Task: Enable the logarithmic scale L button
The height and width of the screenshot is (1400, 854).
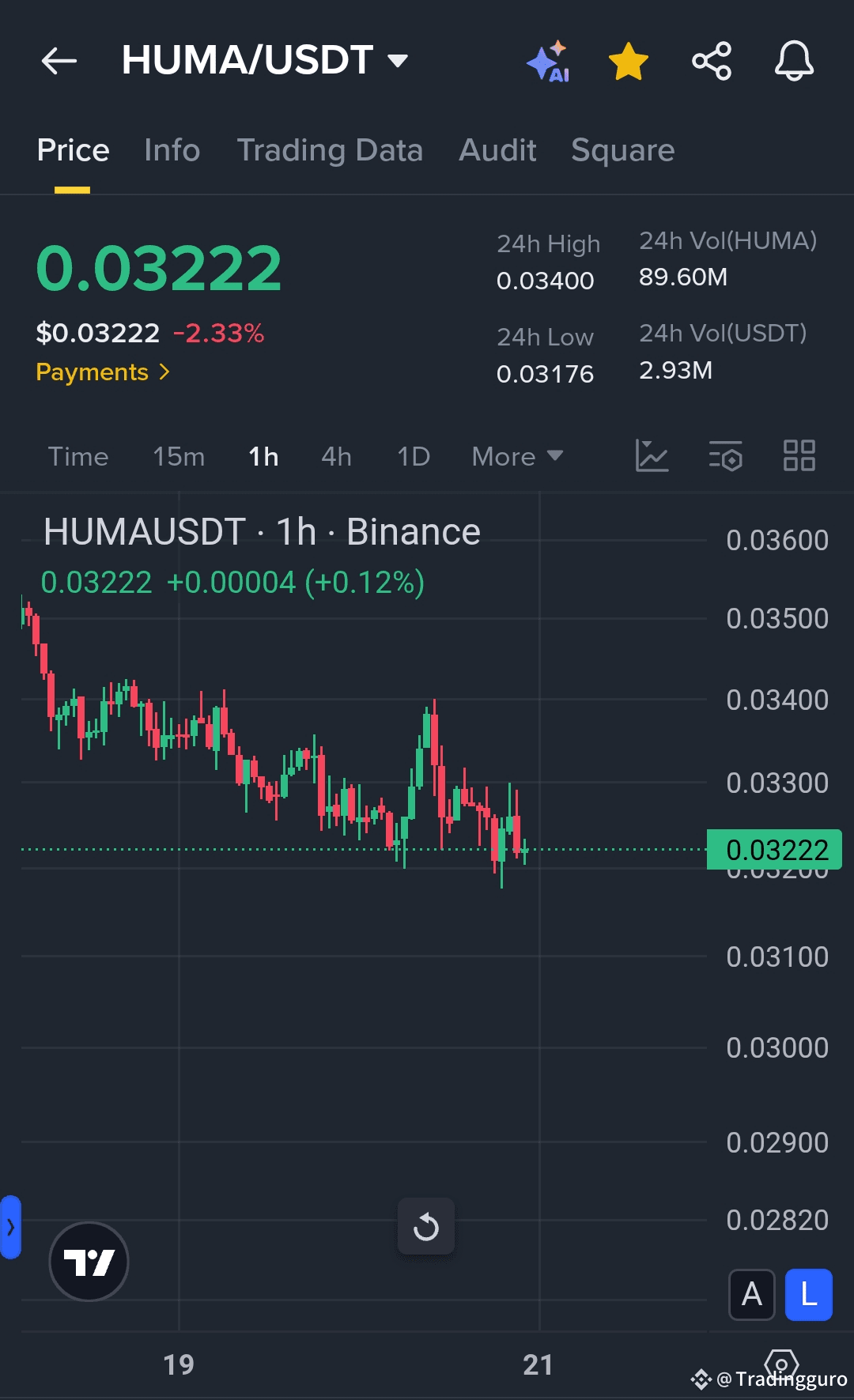Action: pyautogui.click(x=808, y=1294)
